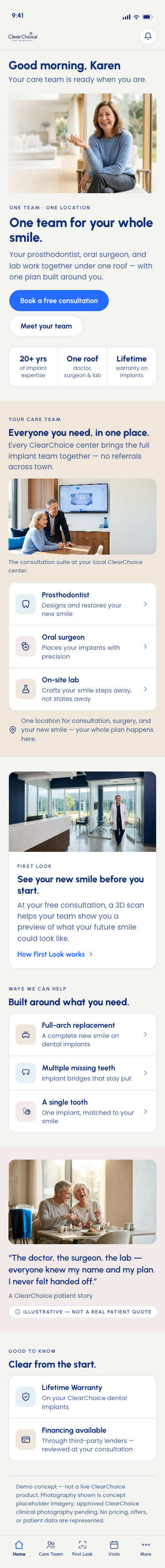Screen dimensions: 165x1568
Task: Open the More tab
Action: pyautogui.click(x=146, y=1549)
